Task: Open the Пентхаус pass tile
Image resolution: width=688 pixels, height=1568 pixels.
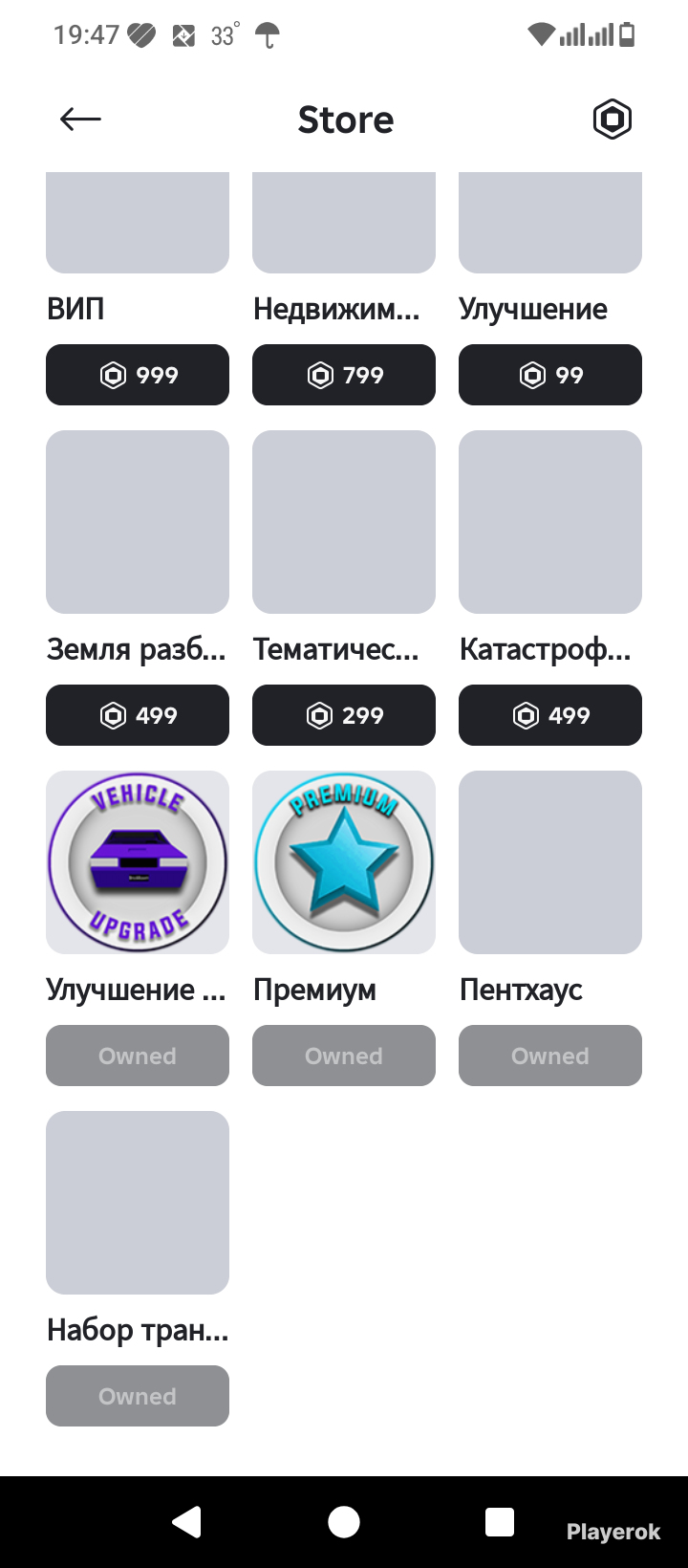Action: [x=550, y=862]
